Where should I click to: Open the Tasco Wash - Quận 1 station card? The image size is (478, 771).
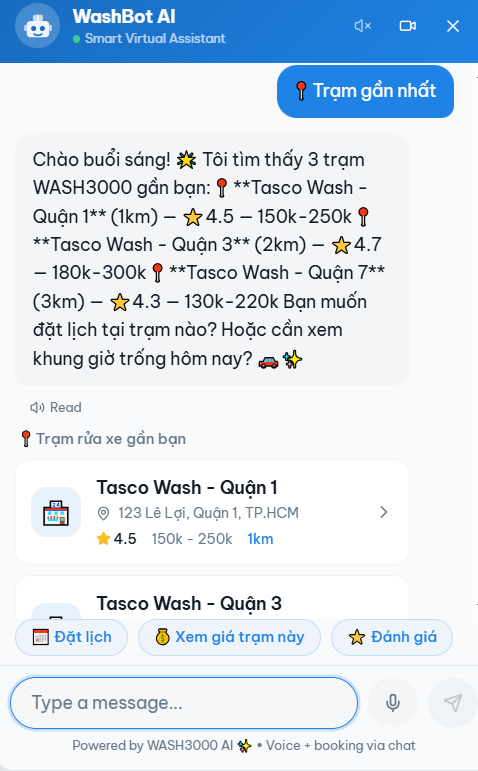[x=212, y=512]
